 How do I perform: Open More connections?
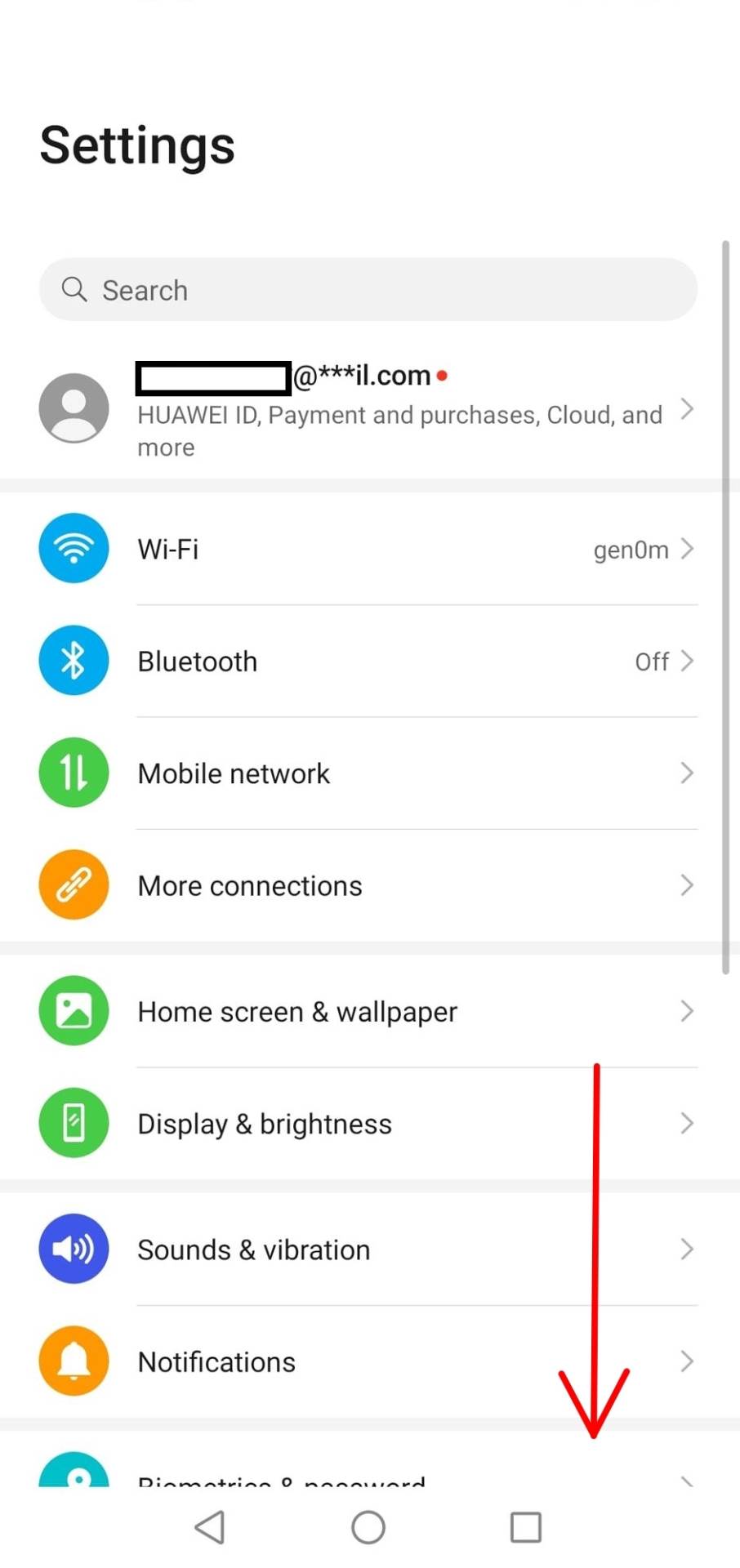368,885
